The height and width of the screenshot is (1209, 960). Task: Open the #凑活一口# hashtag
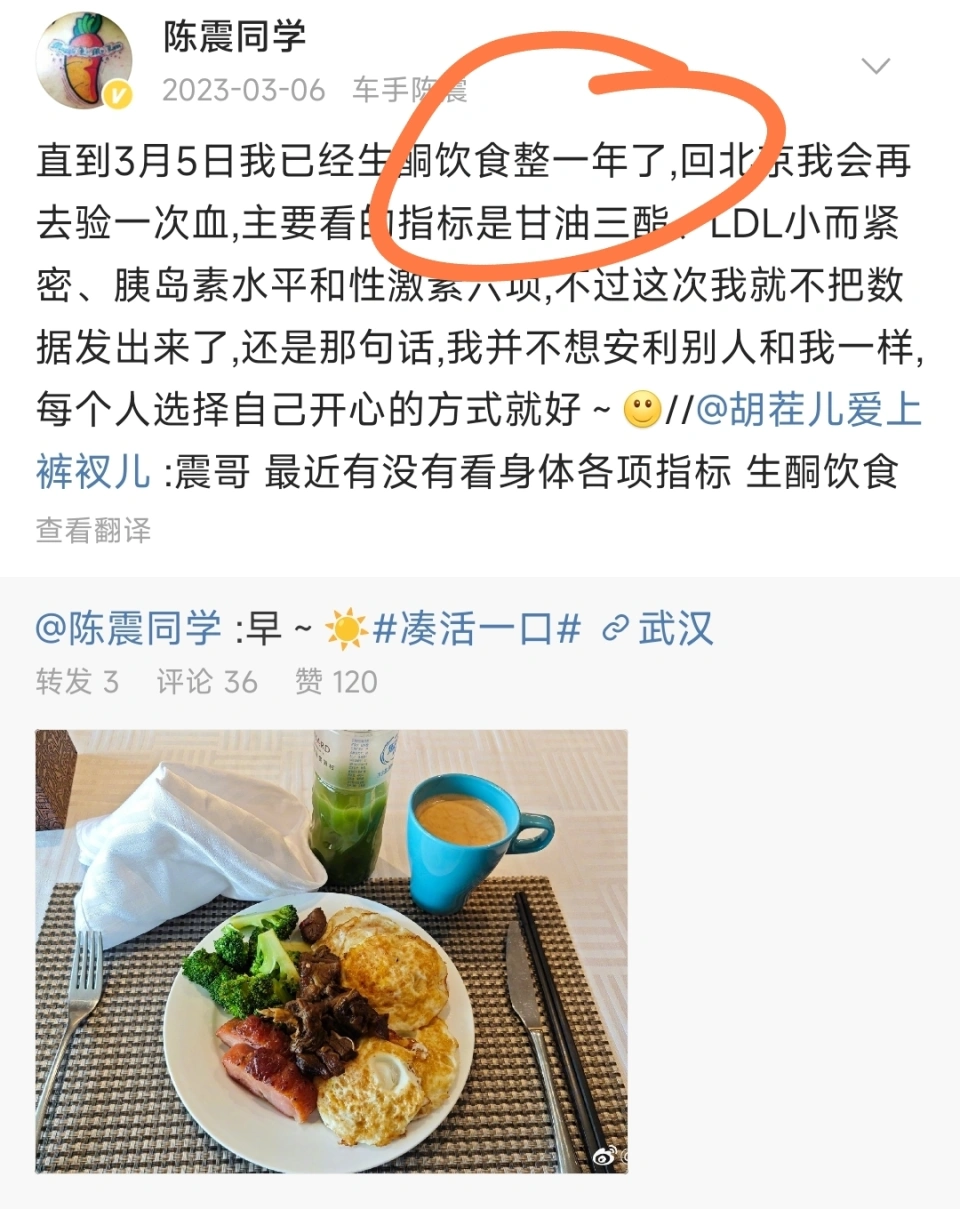click(476, 629)
